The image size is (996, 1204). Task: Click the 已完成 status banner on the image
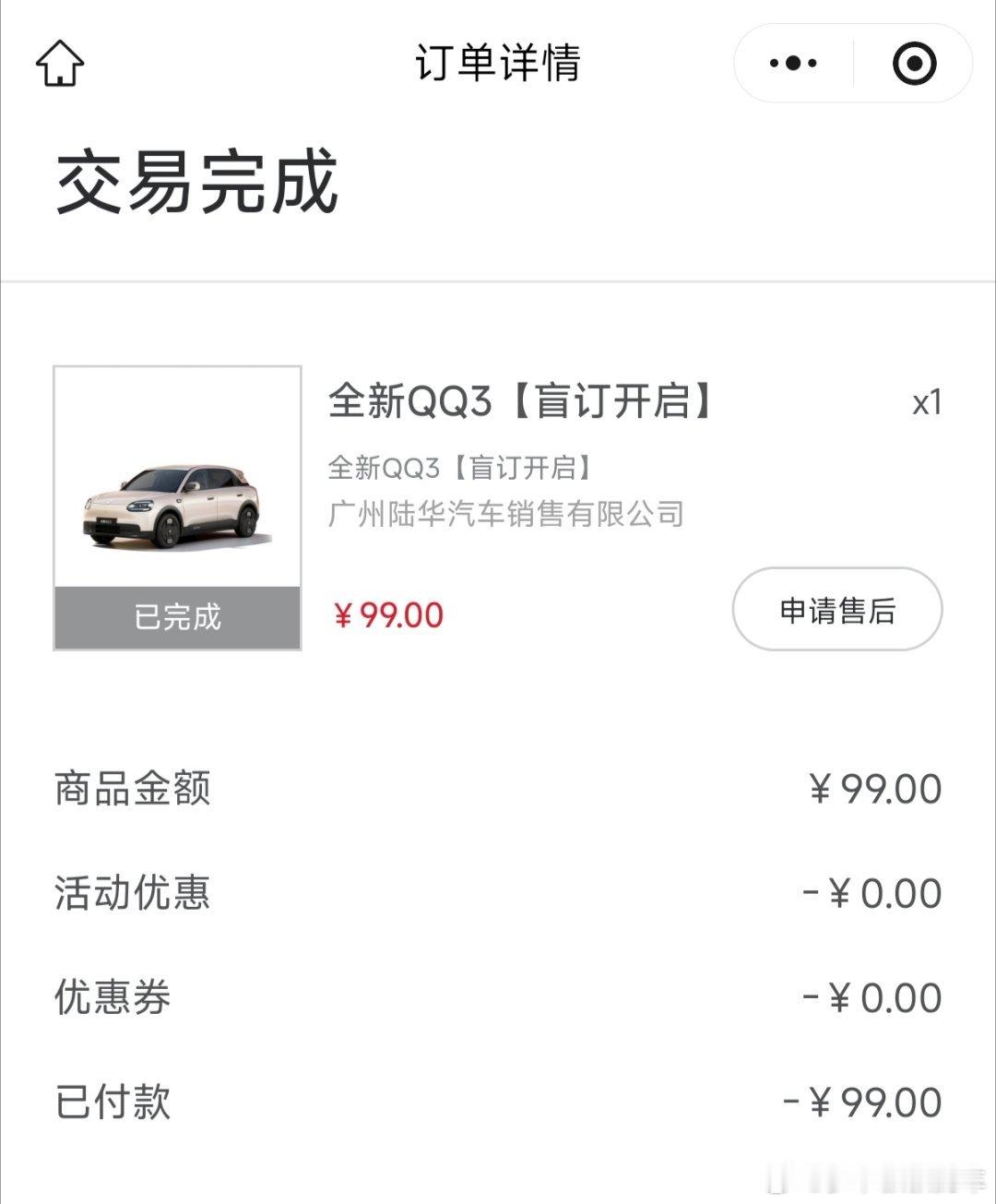click(x=178, y=618)
